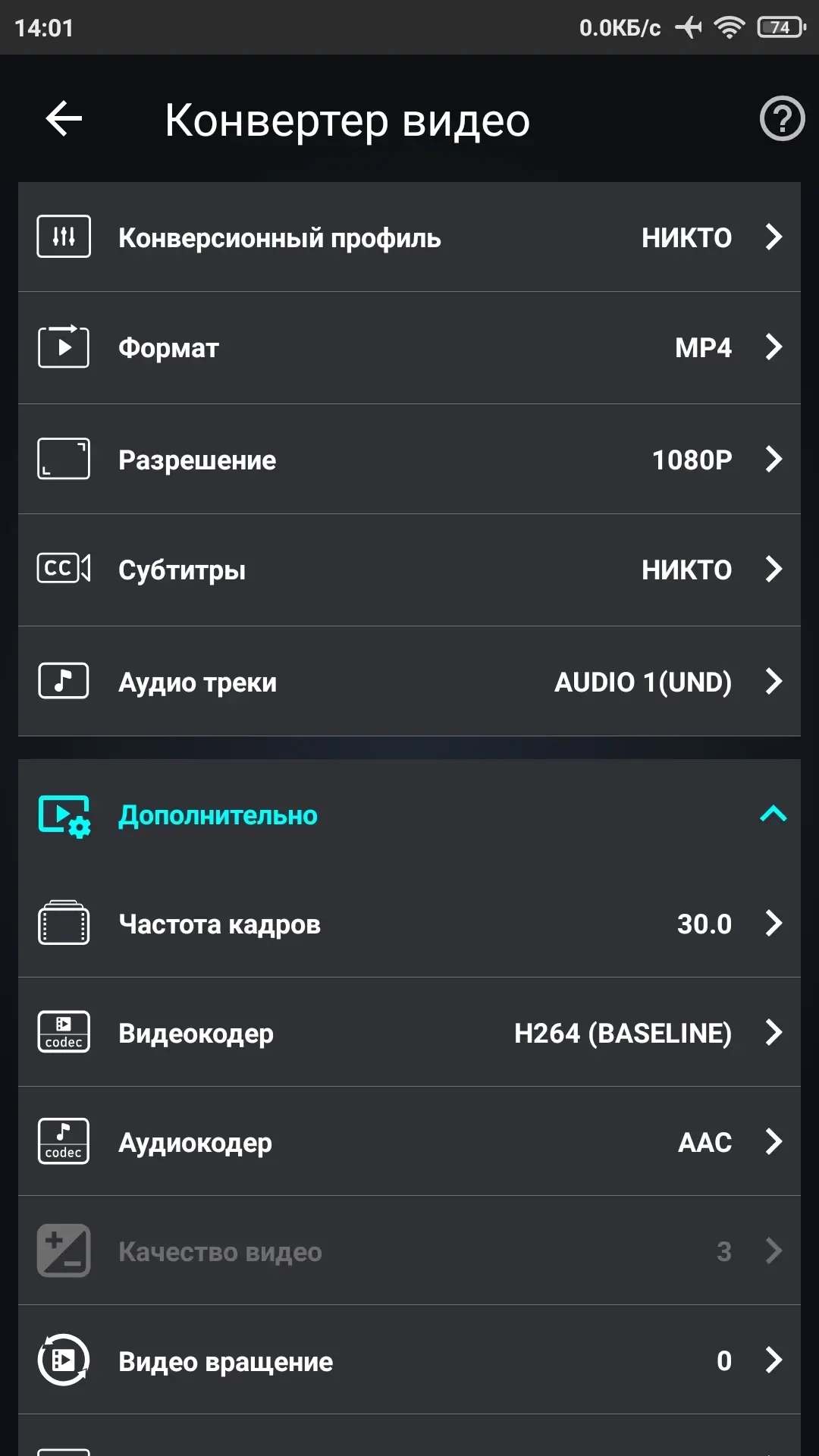Image resolution: width=819 pixels, height=1456 pixels.
Task: Open the Разрешение setting
Action: click(409, 460)
